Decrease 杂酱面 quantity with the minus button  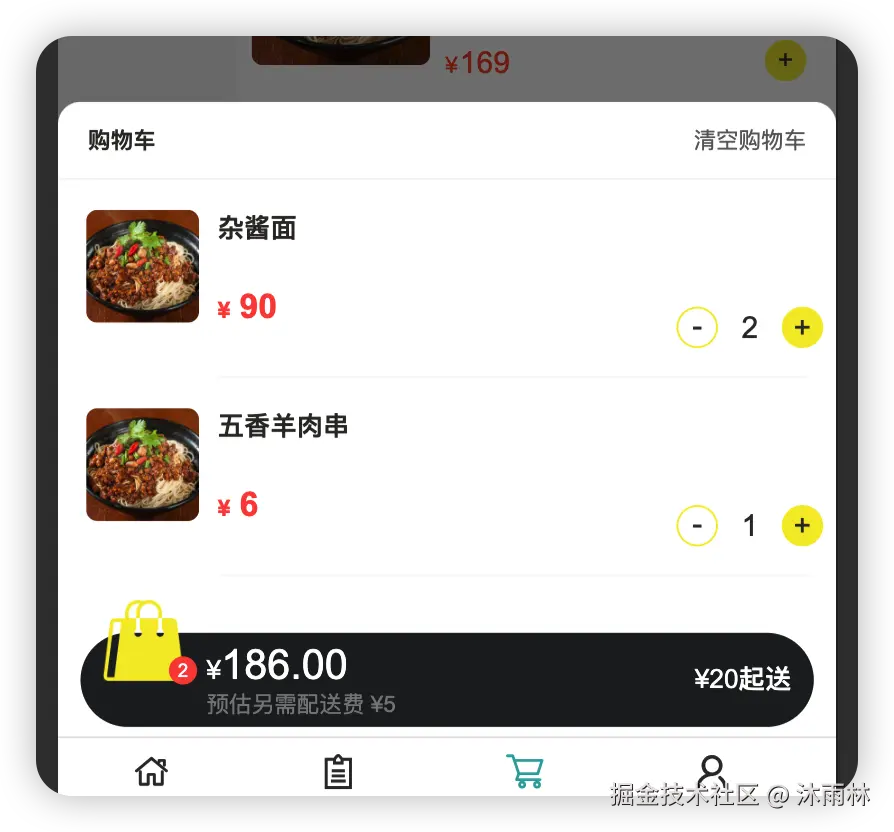697,327
